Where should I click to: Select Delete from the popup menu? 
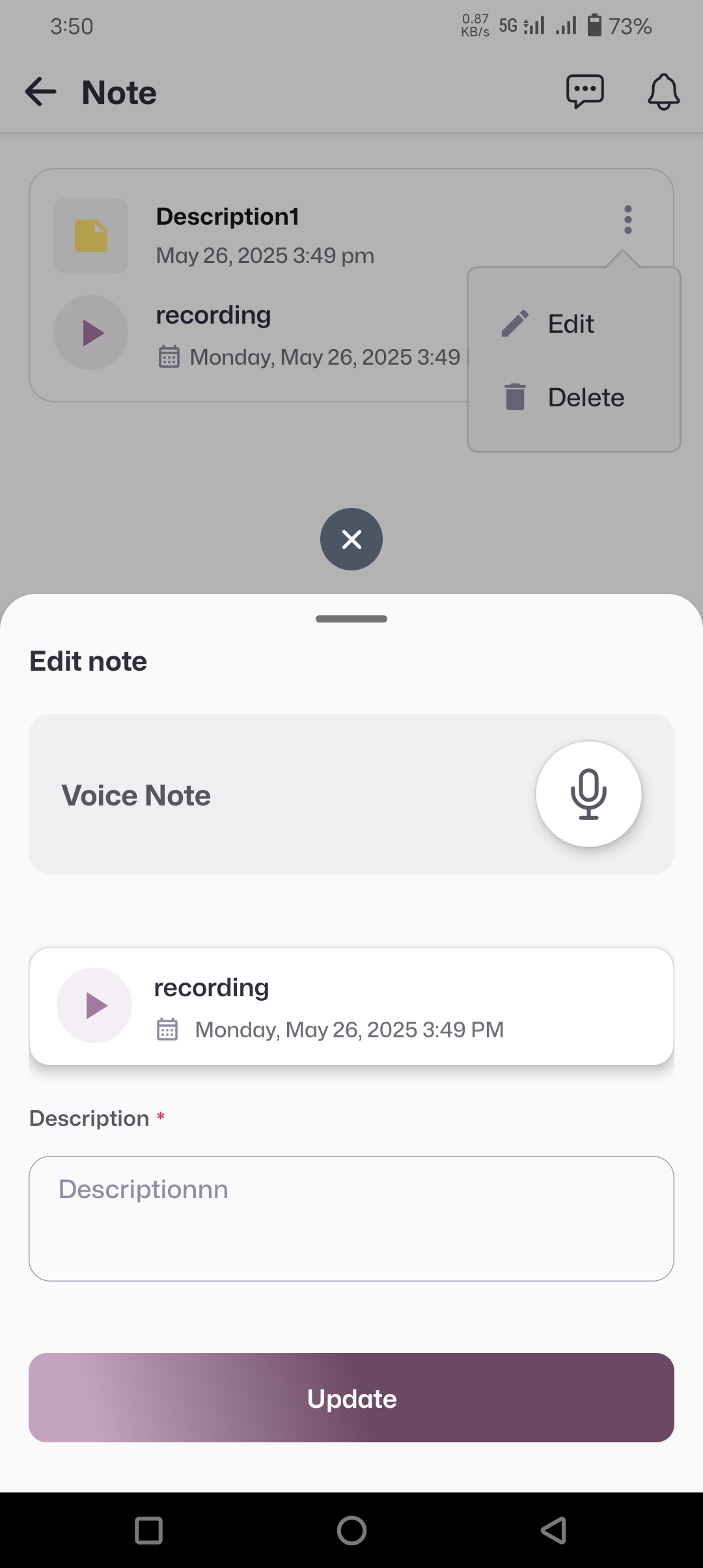pyautogui.click(x=585, y=397)
